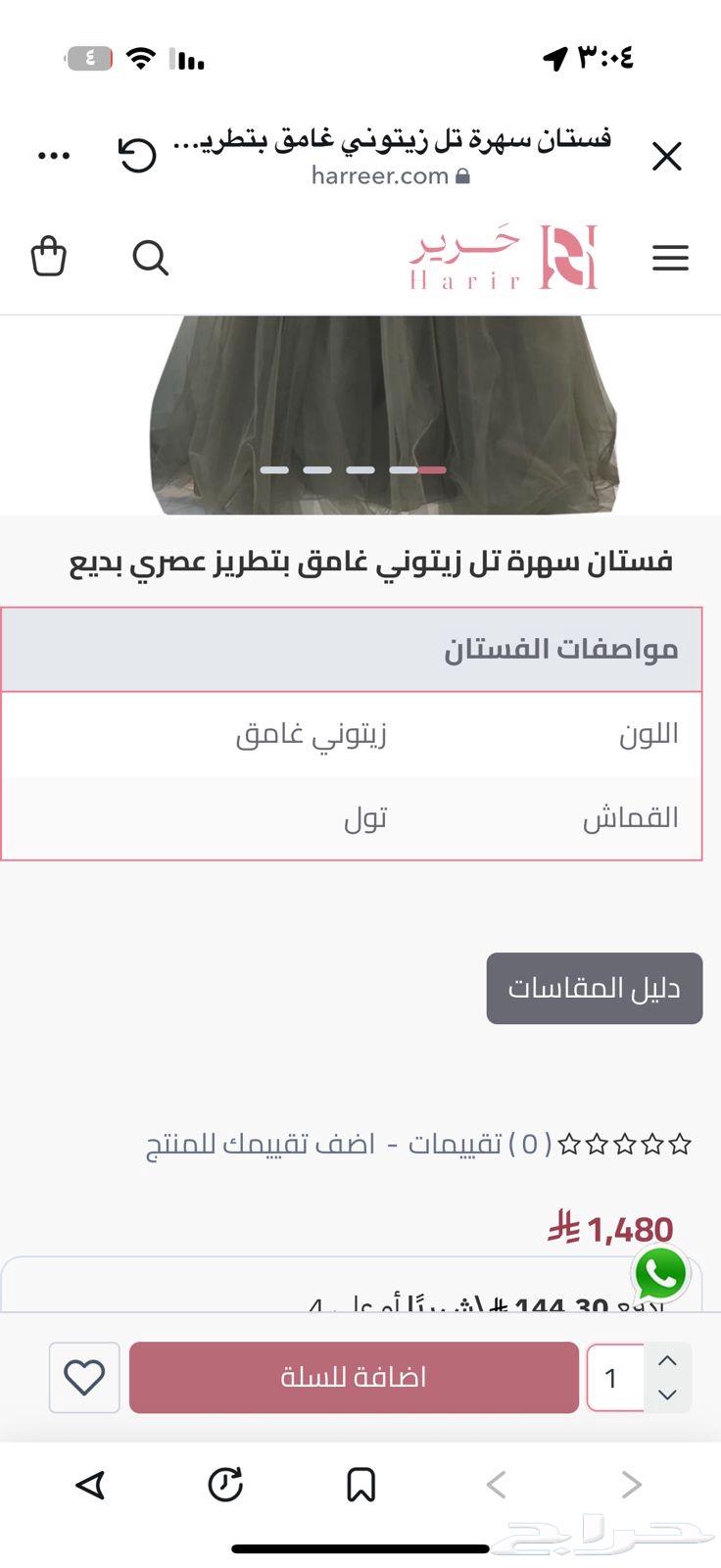
Task: Add the dress to the wishlist heart
Action: (x=83, y=1378)
